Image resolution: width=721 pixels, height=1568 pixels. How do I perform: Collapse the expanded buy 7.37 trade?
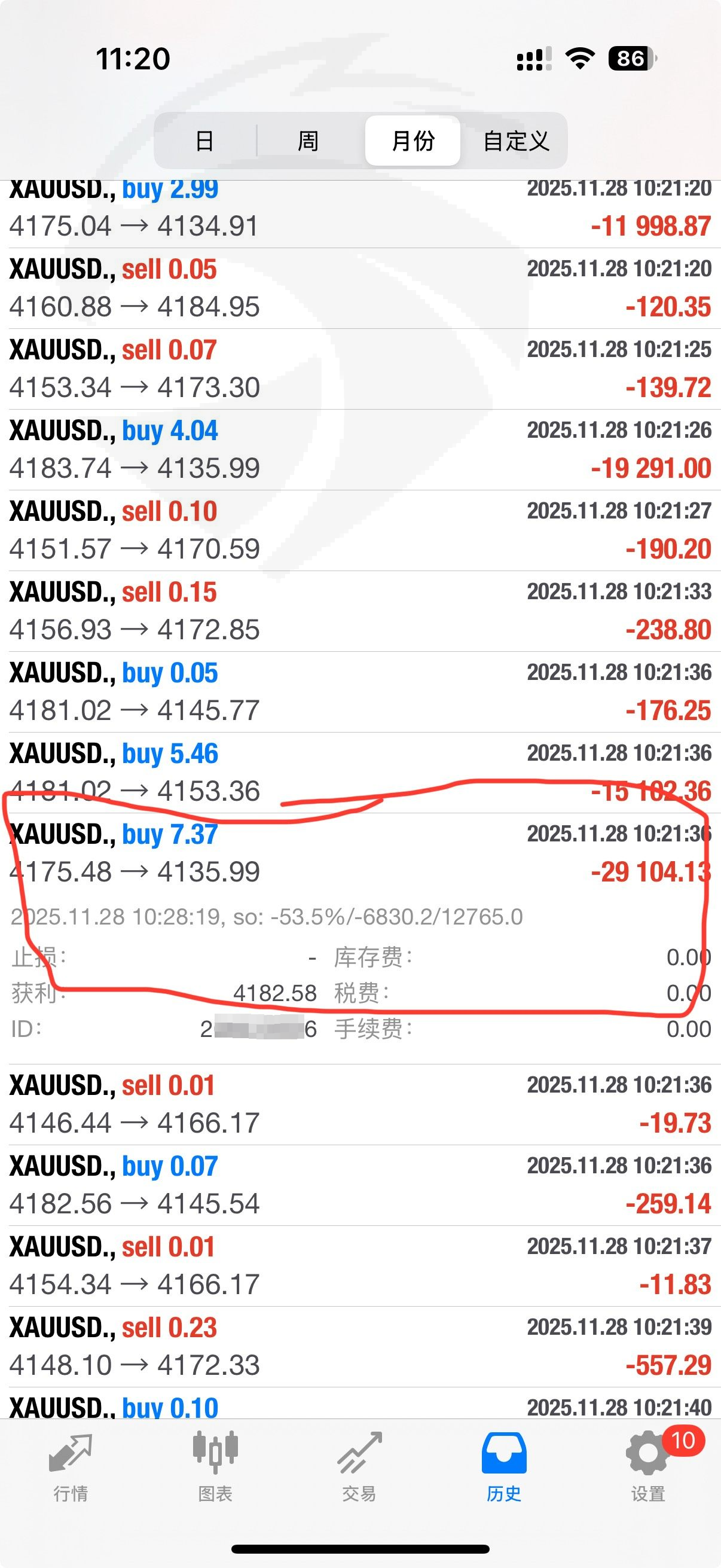click(360, 853)
